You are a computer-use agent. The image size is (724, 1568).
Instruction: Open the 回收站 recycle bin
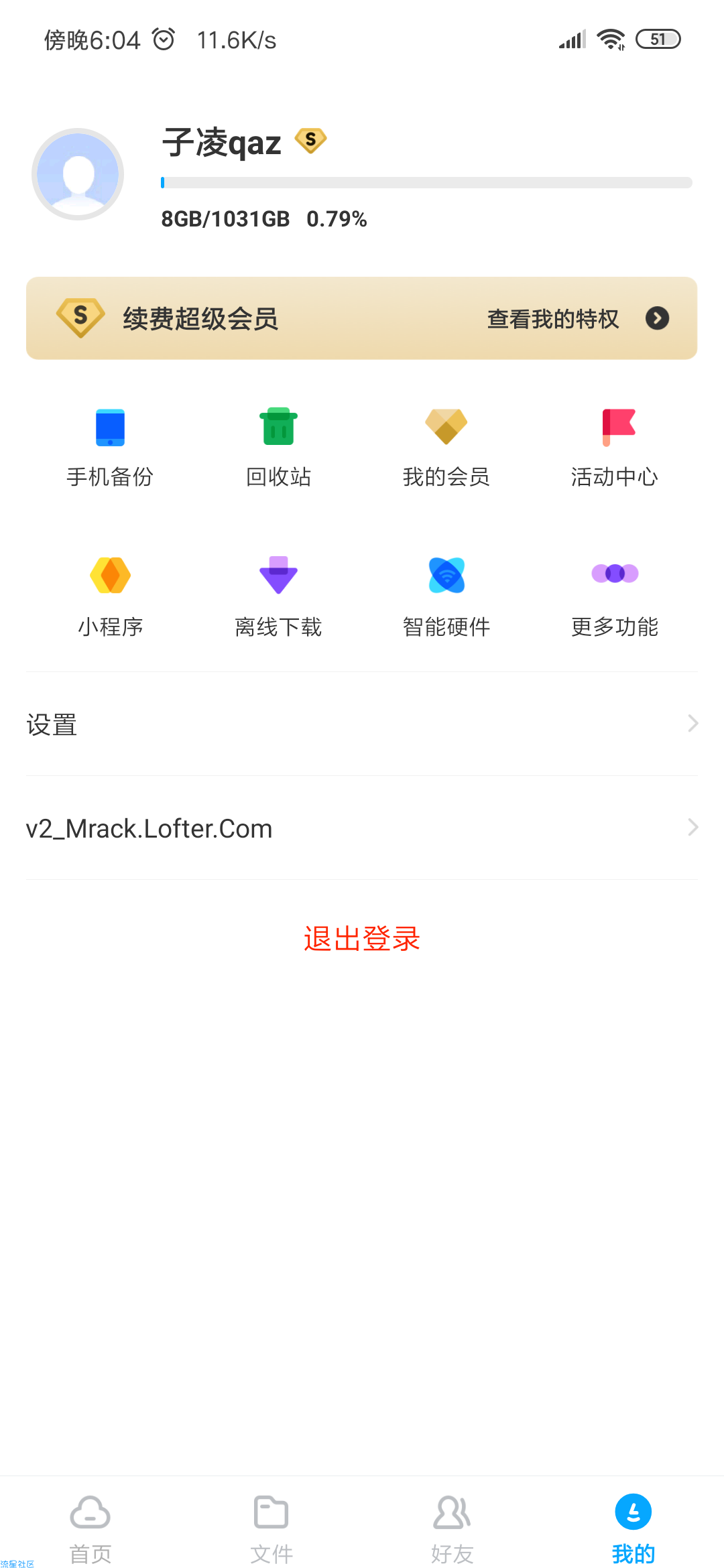278,446
